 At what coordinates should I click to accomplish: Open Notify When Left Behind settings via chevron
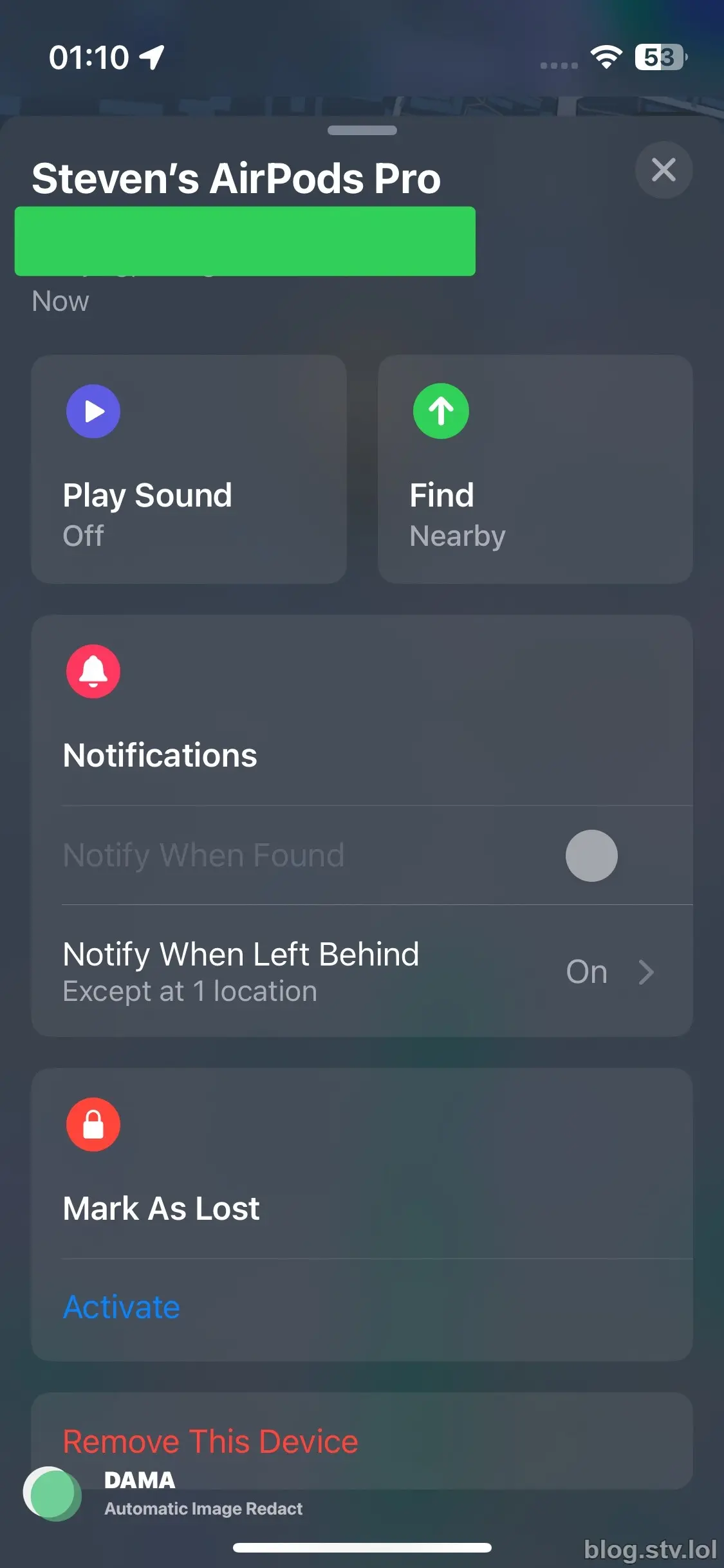[647, 973]
